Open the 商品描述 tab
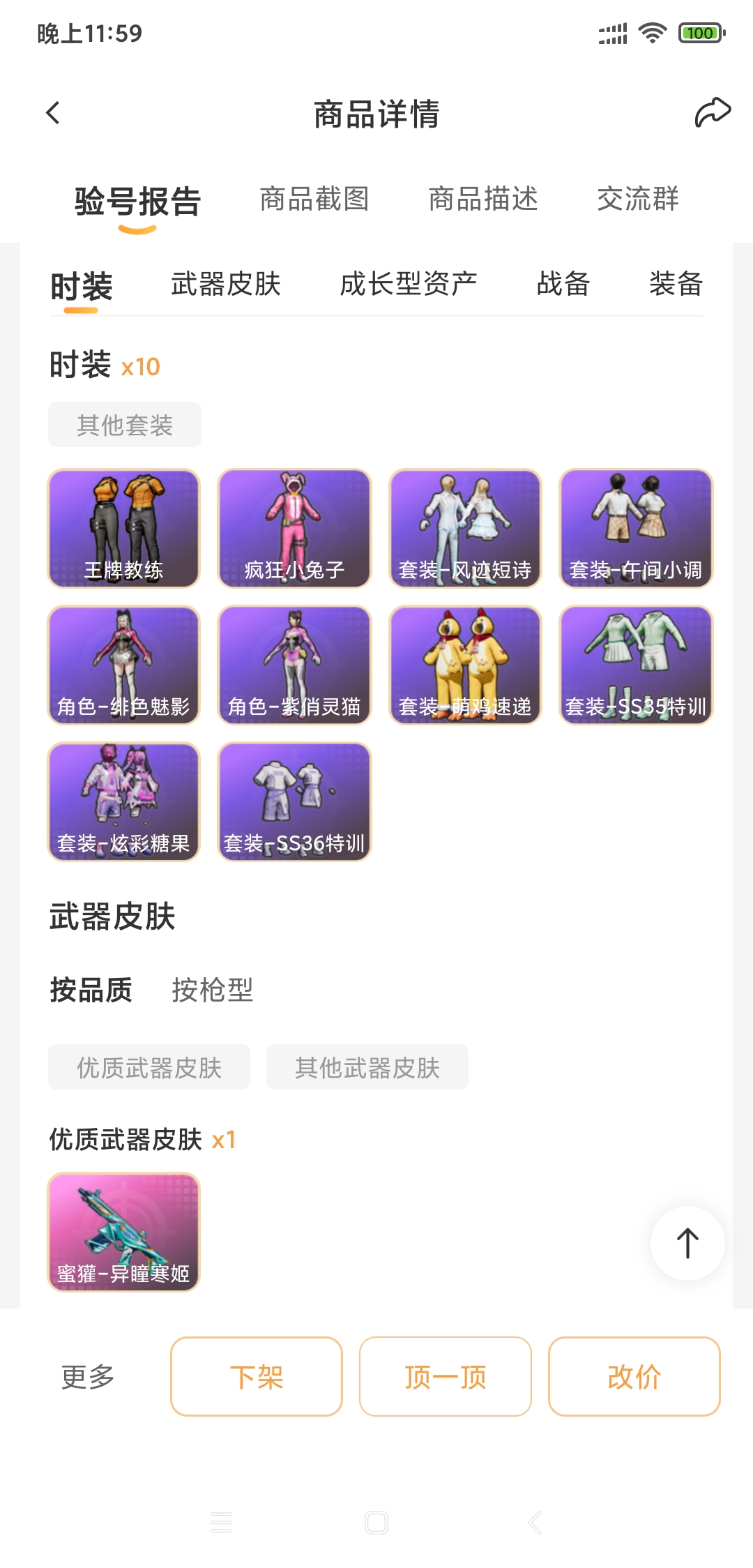The height and width of the screenshot is (1568, 753). coord(483,199)
